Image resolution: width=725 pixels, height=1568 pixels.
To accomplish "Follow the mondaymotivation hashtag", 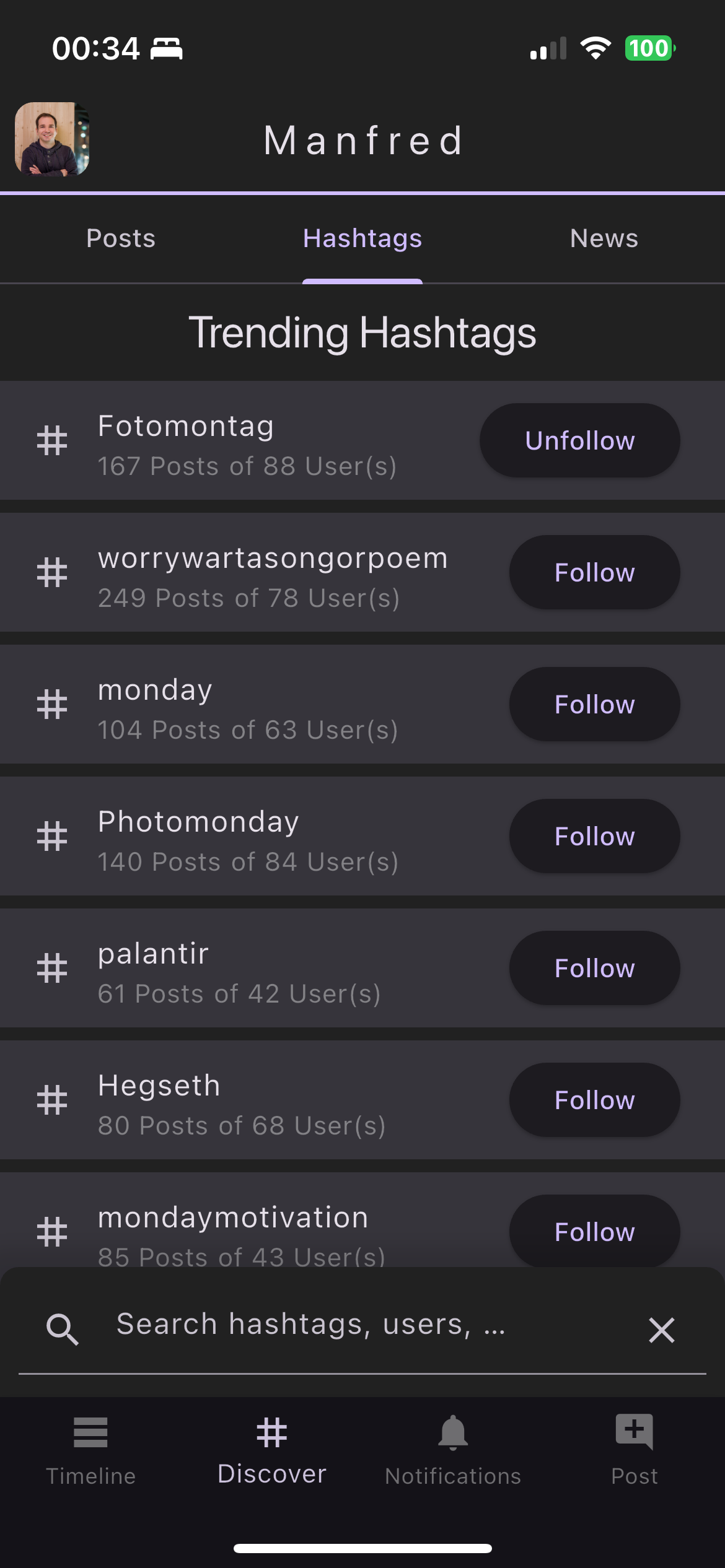I will point(595,1231).
